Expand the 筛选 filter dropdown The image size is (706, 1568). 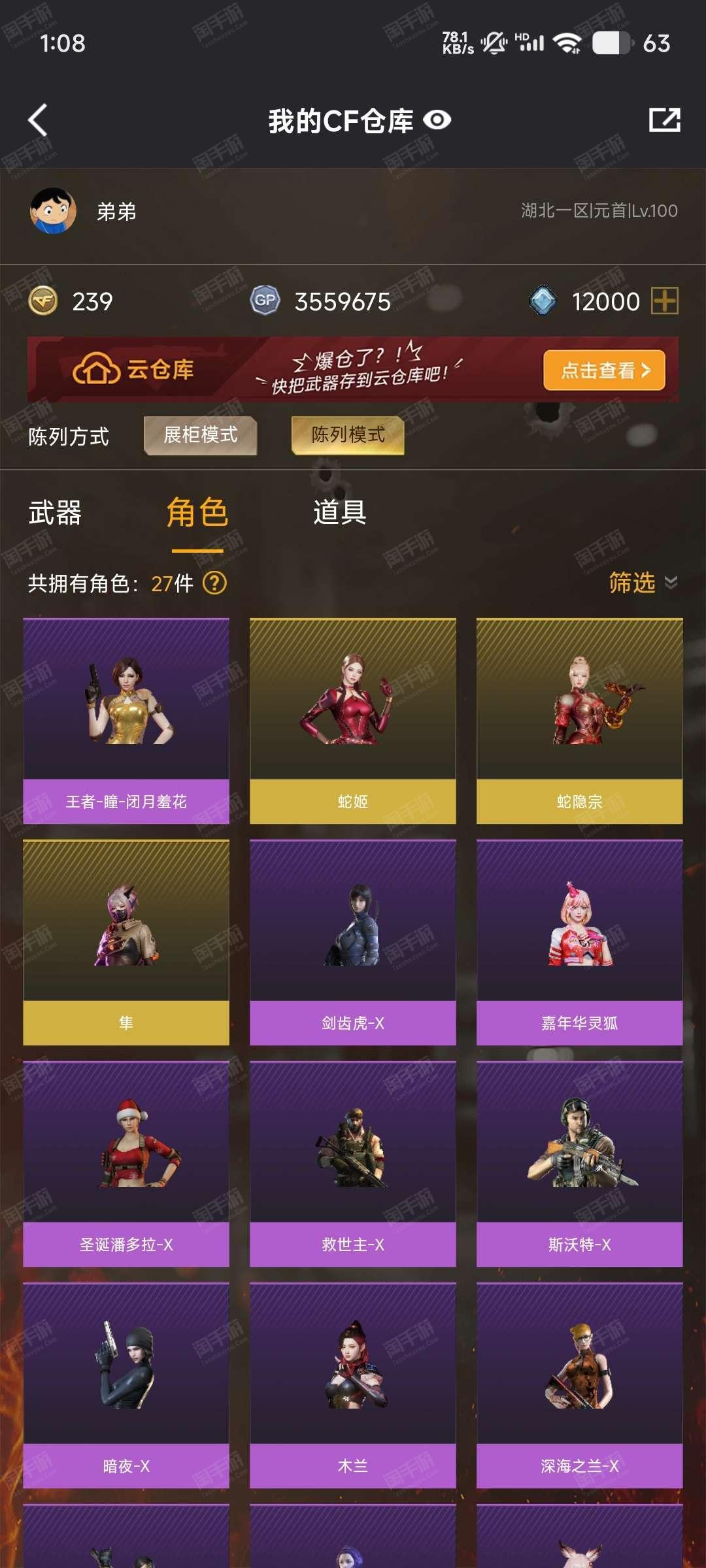pos(643,582)
